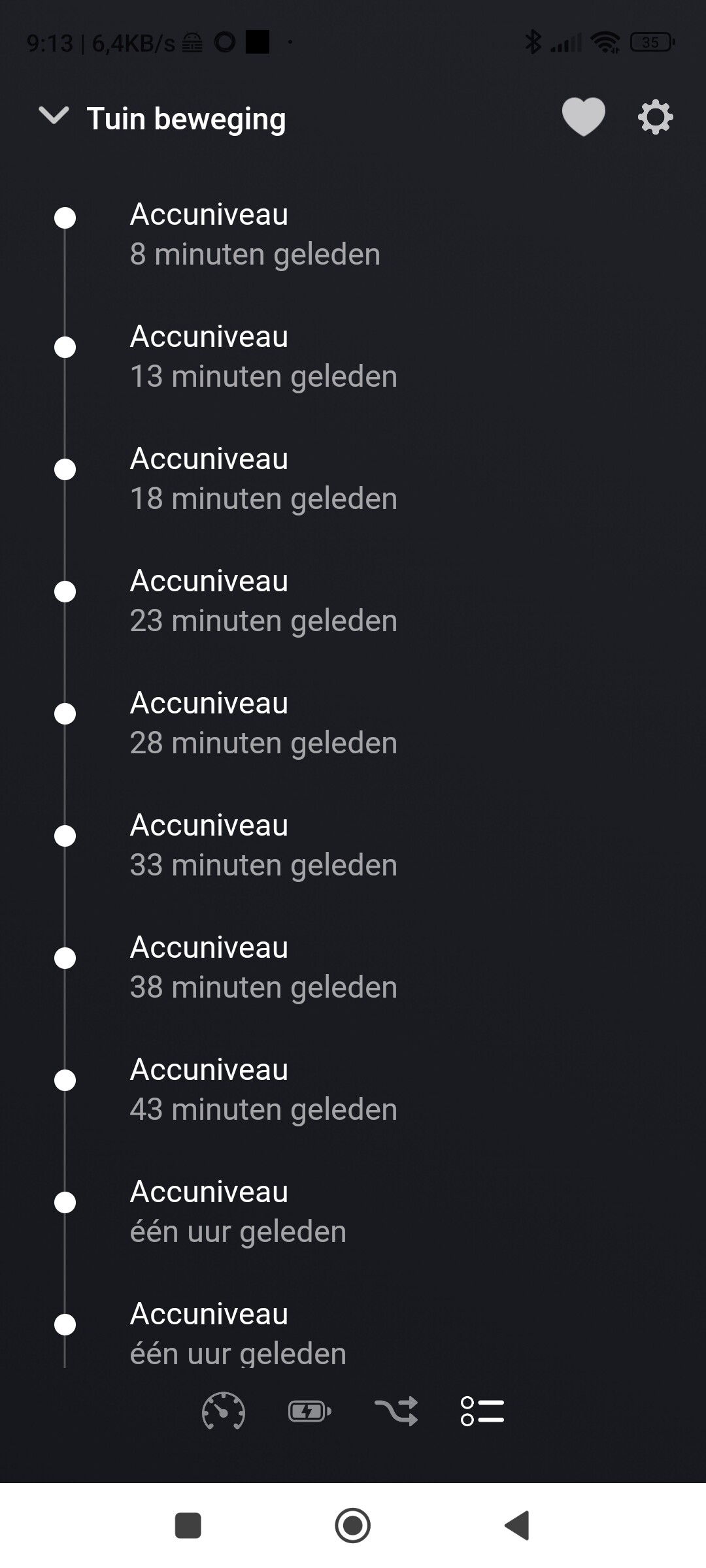Collapse the Tuin beweging device view
706x1568 pixels.
tap(54, 116)
